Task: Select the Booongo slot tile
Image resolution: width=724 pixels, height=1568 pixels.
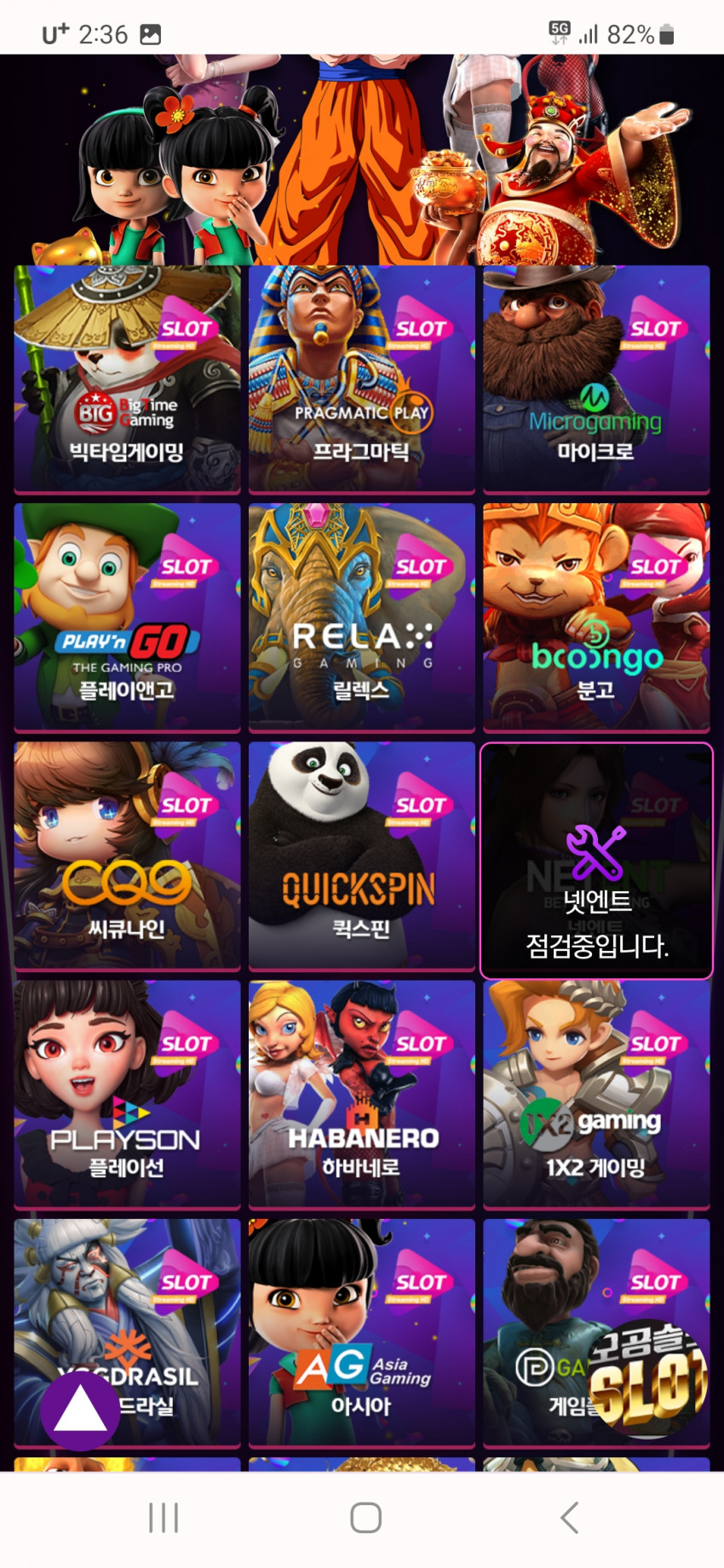Action: [595, 617]
